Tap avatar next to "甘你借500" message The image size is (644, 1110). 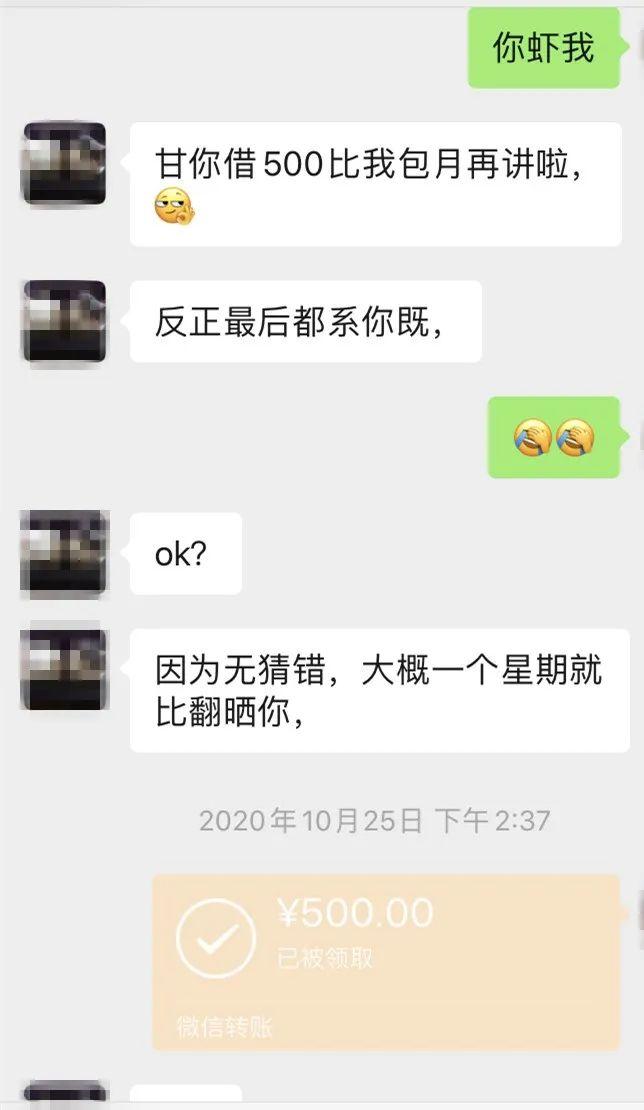[x=64, y=163]
